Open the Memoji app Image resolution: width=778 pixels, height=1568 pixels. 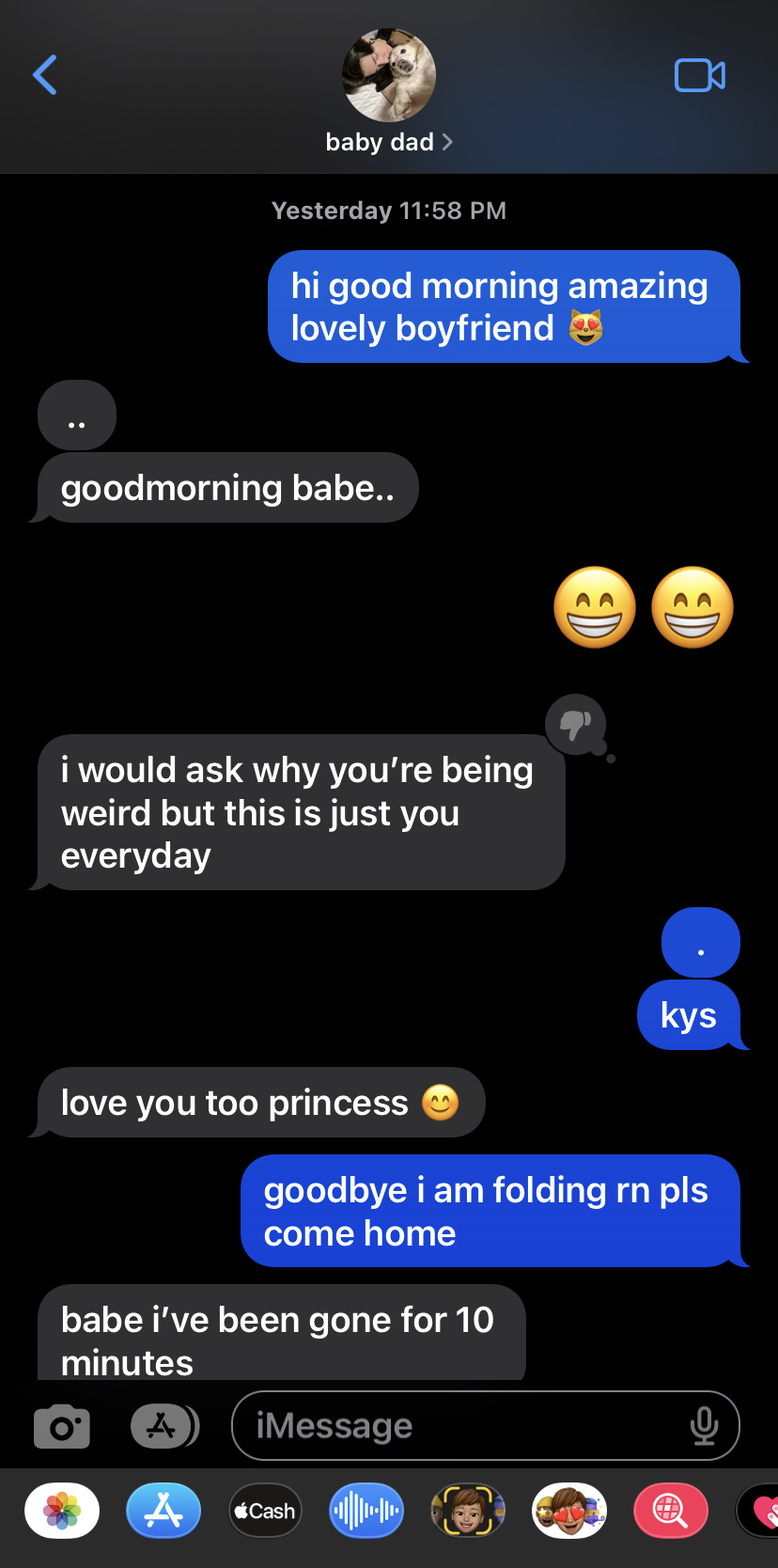468,1511
